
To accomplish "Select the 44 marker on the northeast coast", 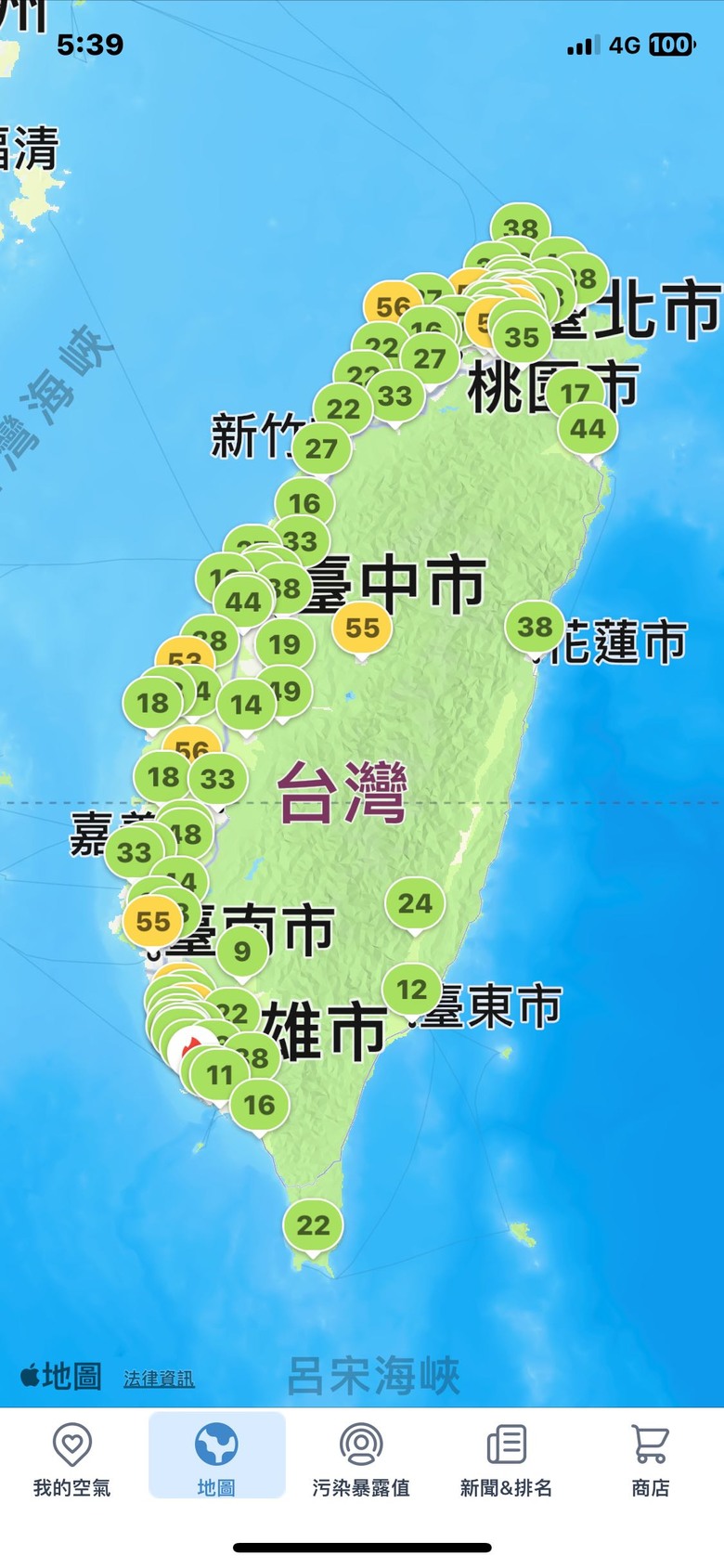I will click(588, 429).
